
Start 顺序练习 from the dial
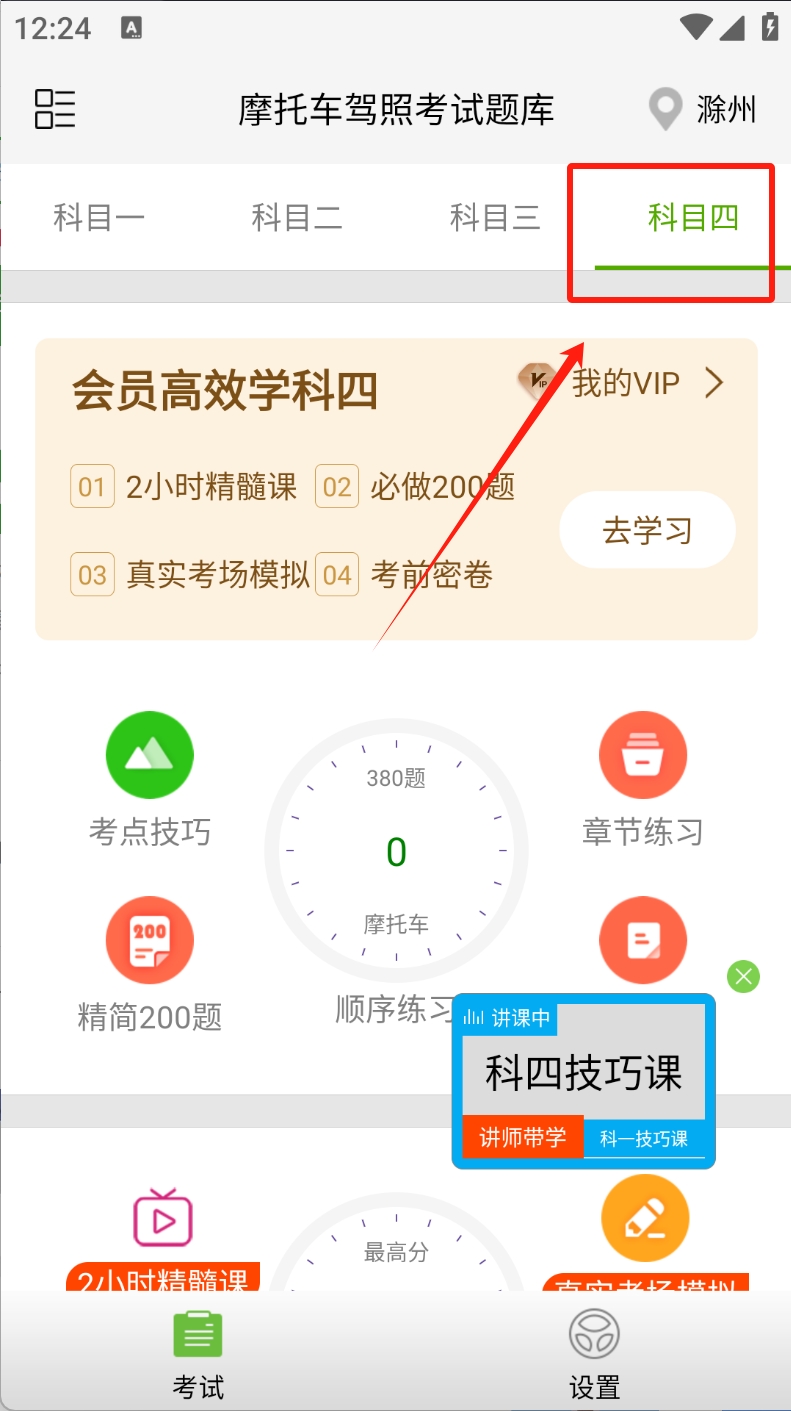tap(396, 852)
